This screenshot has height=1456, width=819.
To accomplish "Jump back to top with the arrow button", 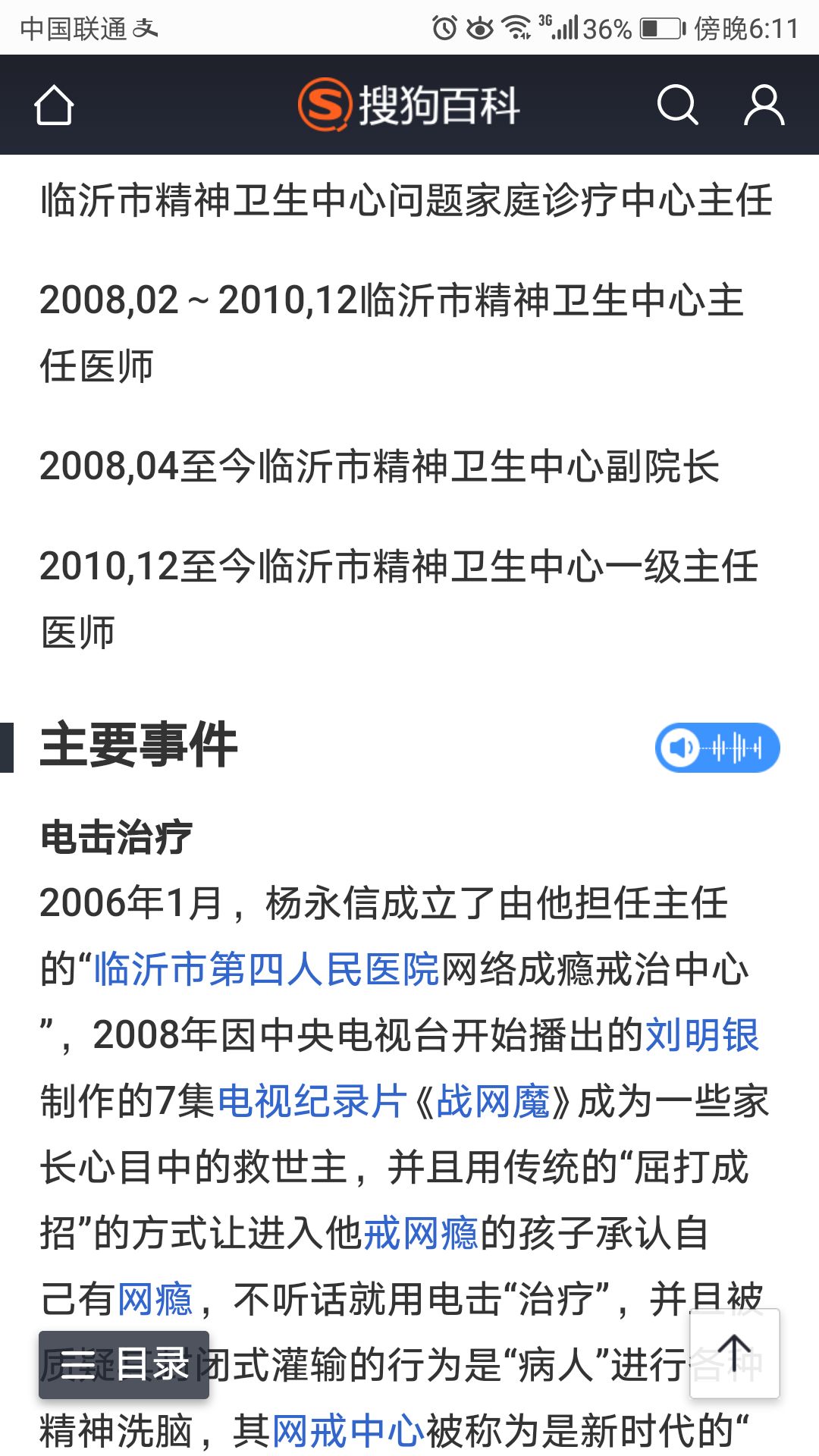I will [x=734, y=1354].
